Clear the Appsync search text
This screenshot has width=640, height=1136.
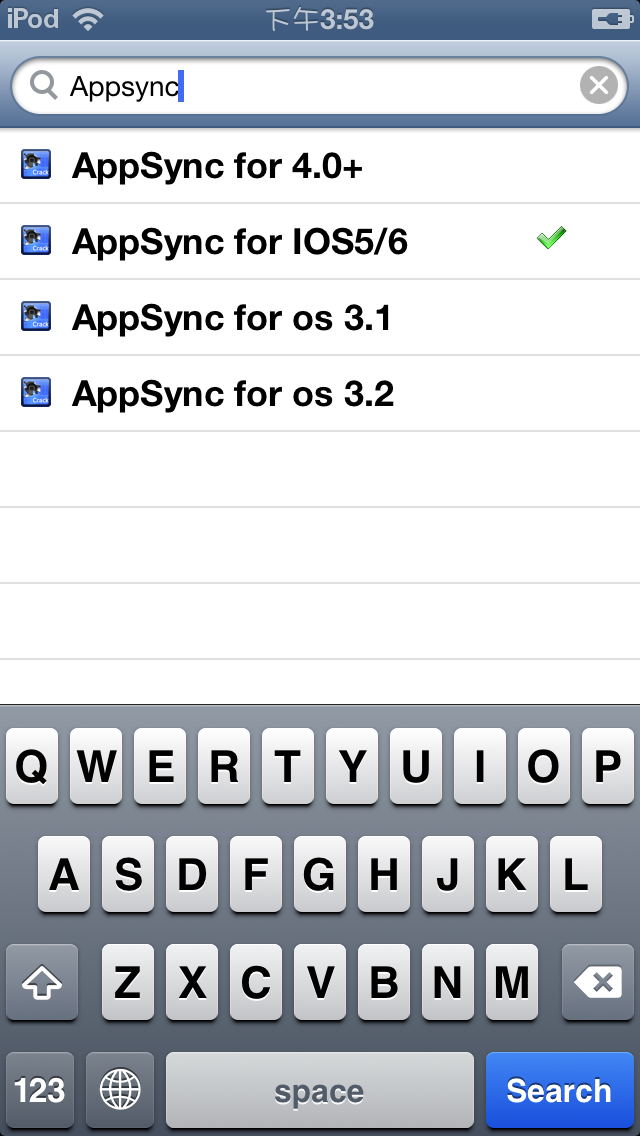click(599, 85)
